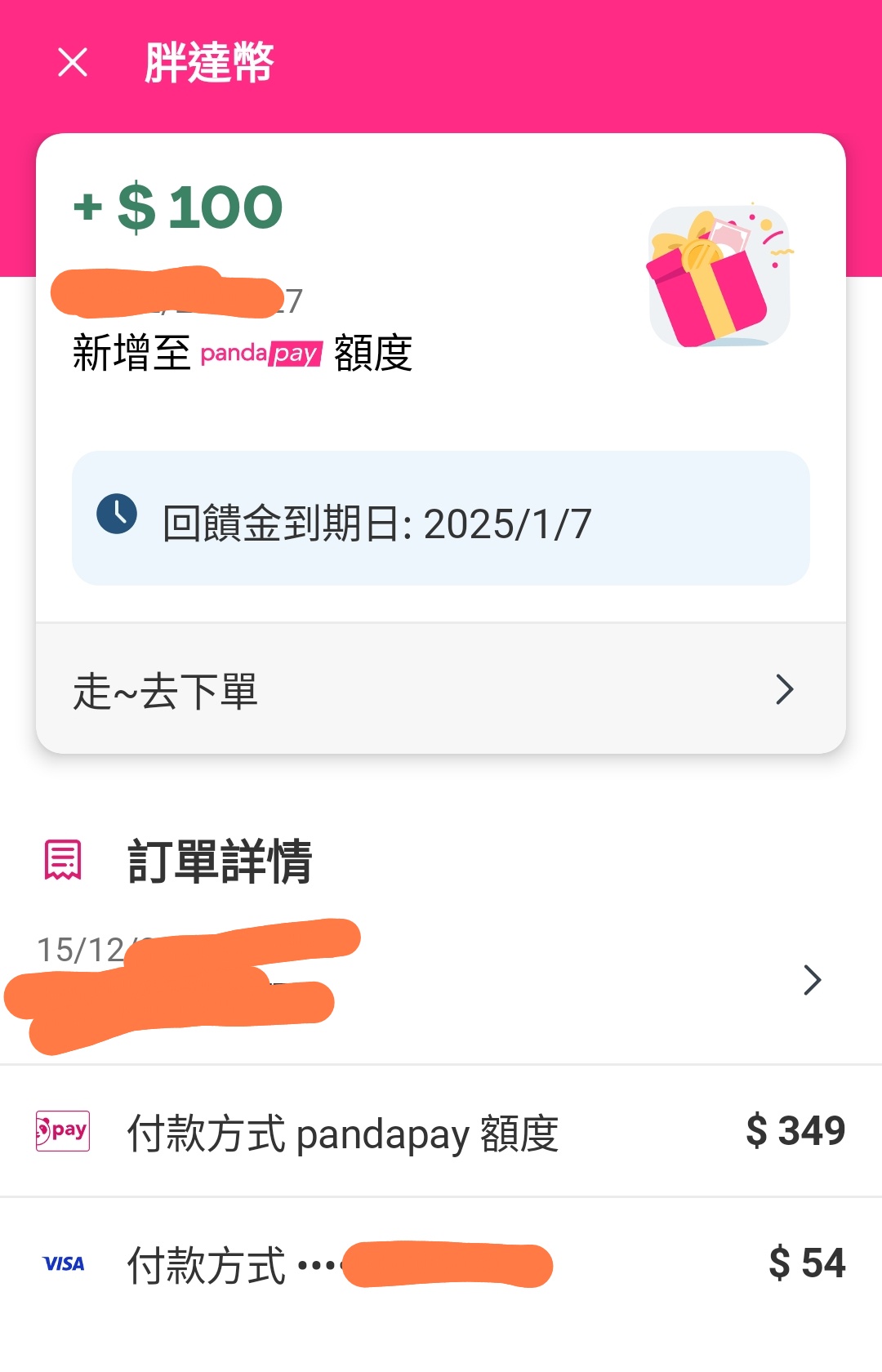Tap the 走~去下單 row to order
Viewport: 882px width, 1372px height.
(x=441, y=690)
